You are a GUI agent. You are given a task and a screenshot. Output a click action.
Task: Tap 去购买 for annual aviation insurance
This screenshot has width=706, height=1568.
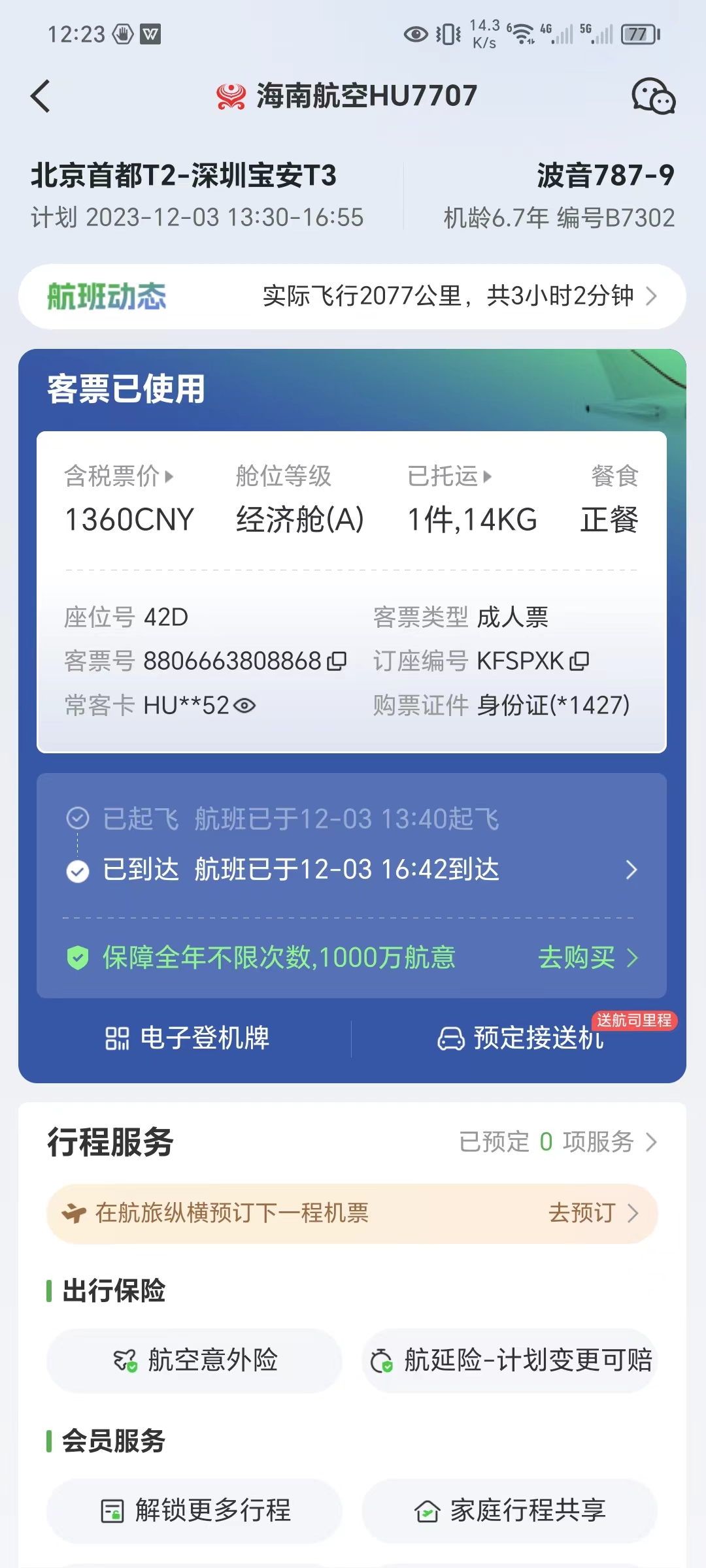(587, 958)
